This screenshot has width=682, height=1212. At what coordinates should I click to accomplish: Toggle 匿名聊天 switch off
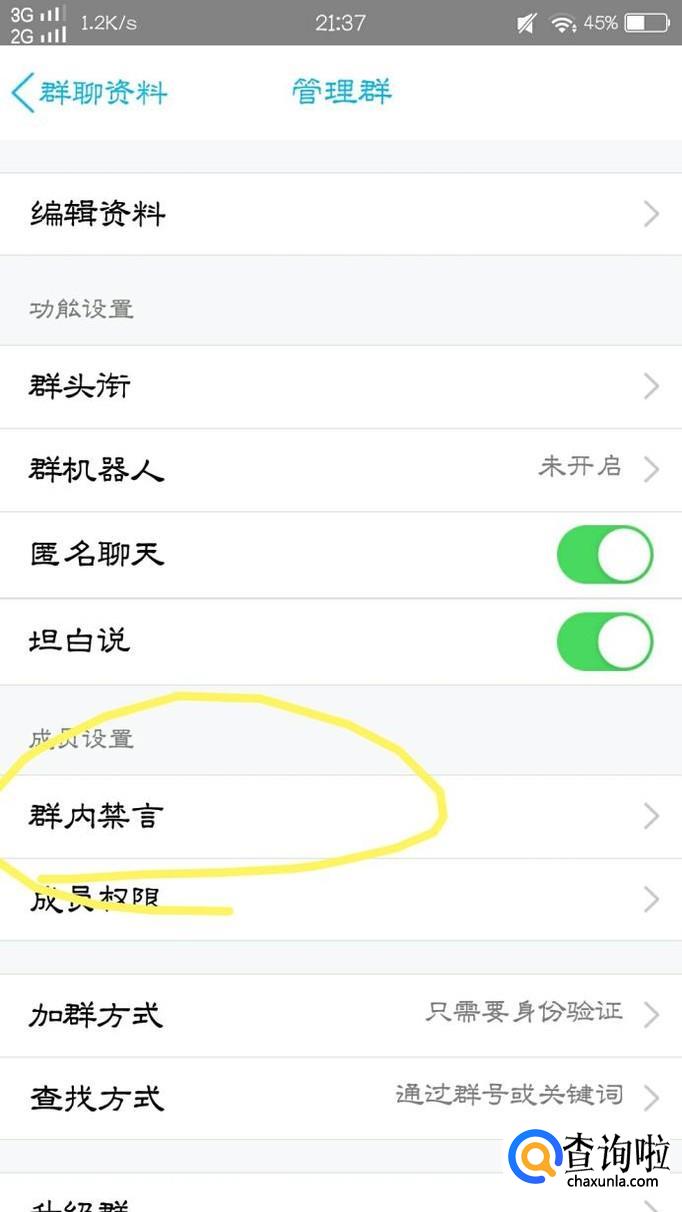[x=604, y=555]
